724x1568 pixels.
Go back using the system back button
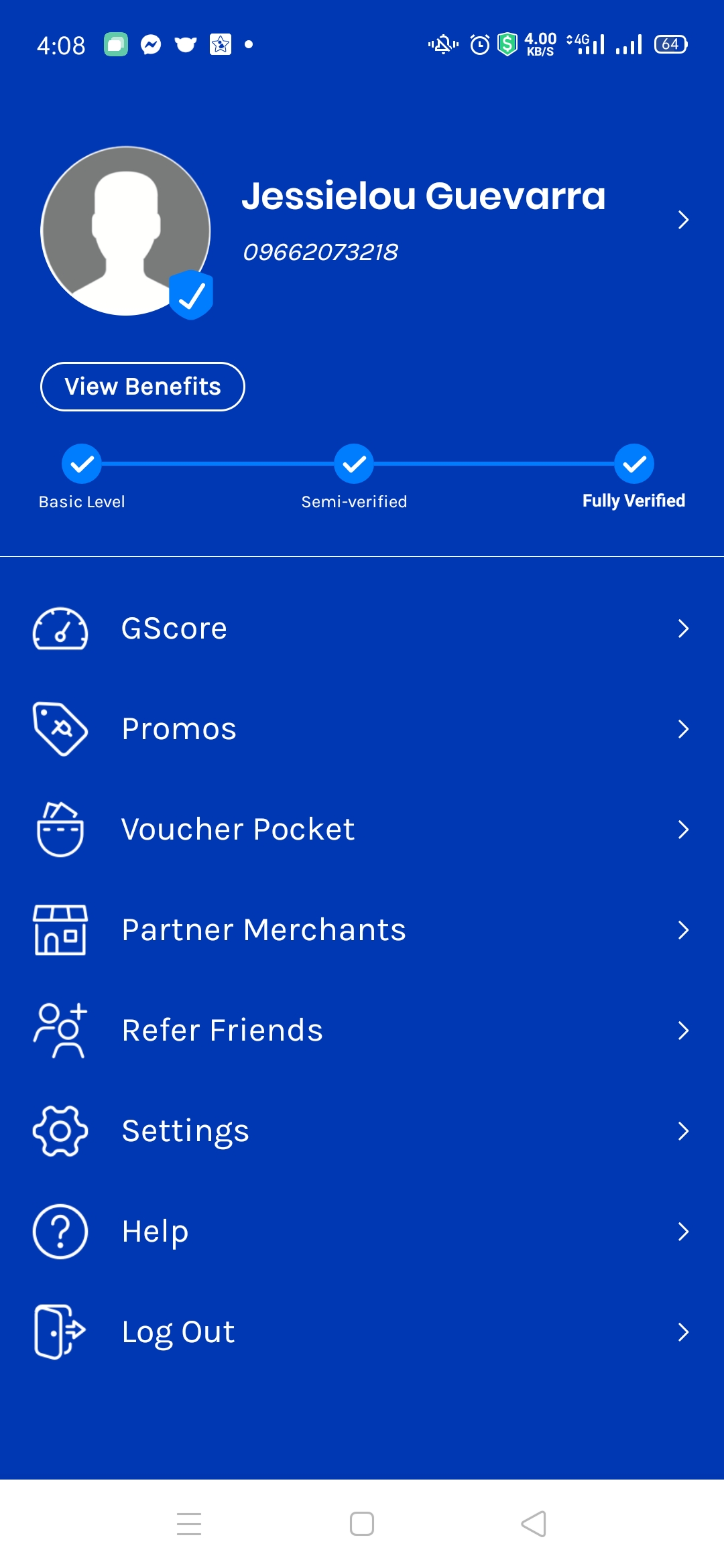pyautogui.click(x=534, y=1524)
